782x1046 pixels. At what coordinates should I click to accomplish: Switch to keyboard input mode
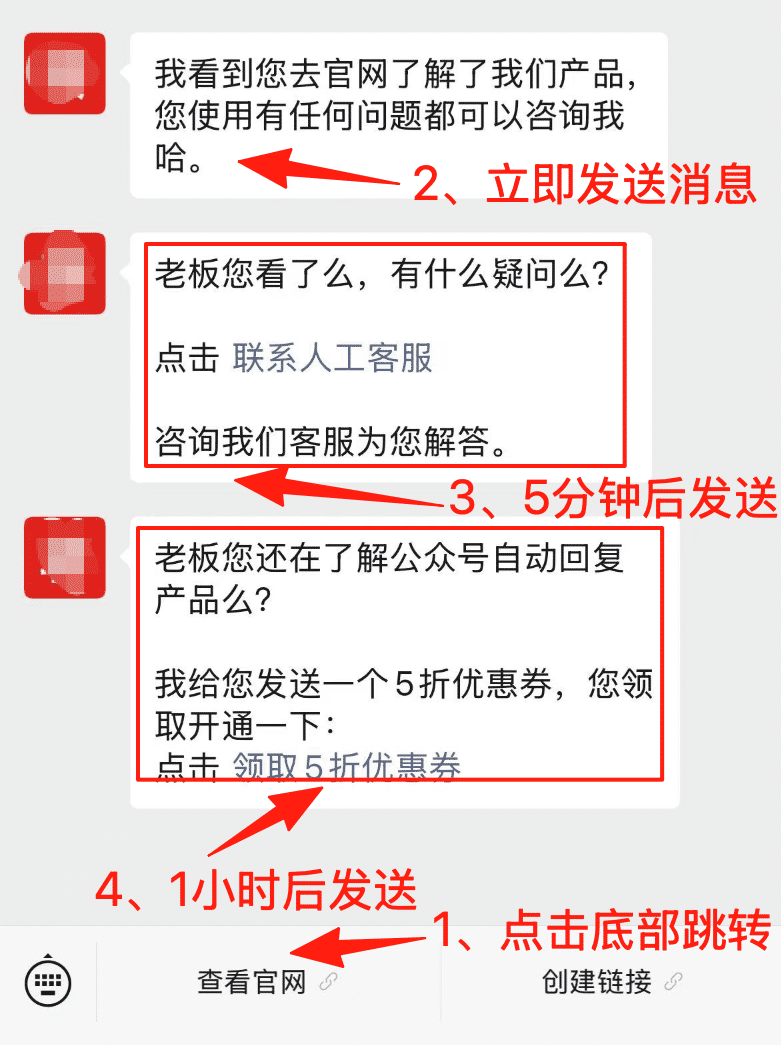coord(47,985)
